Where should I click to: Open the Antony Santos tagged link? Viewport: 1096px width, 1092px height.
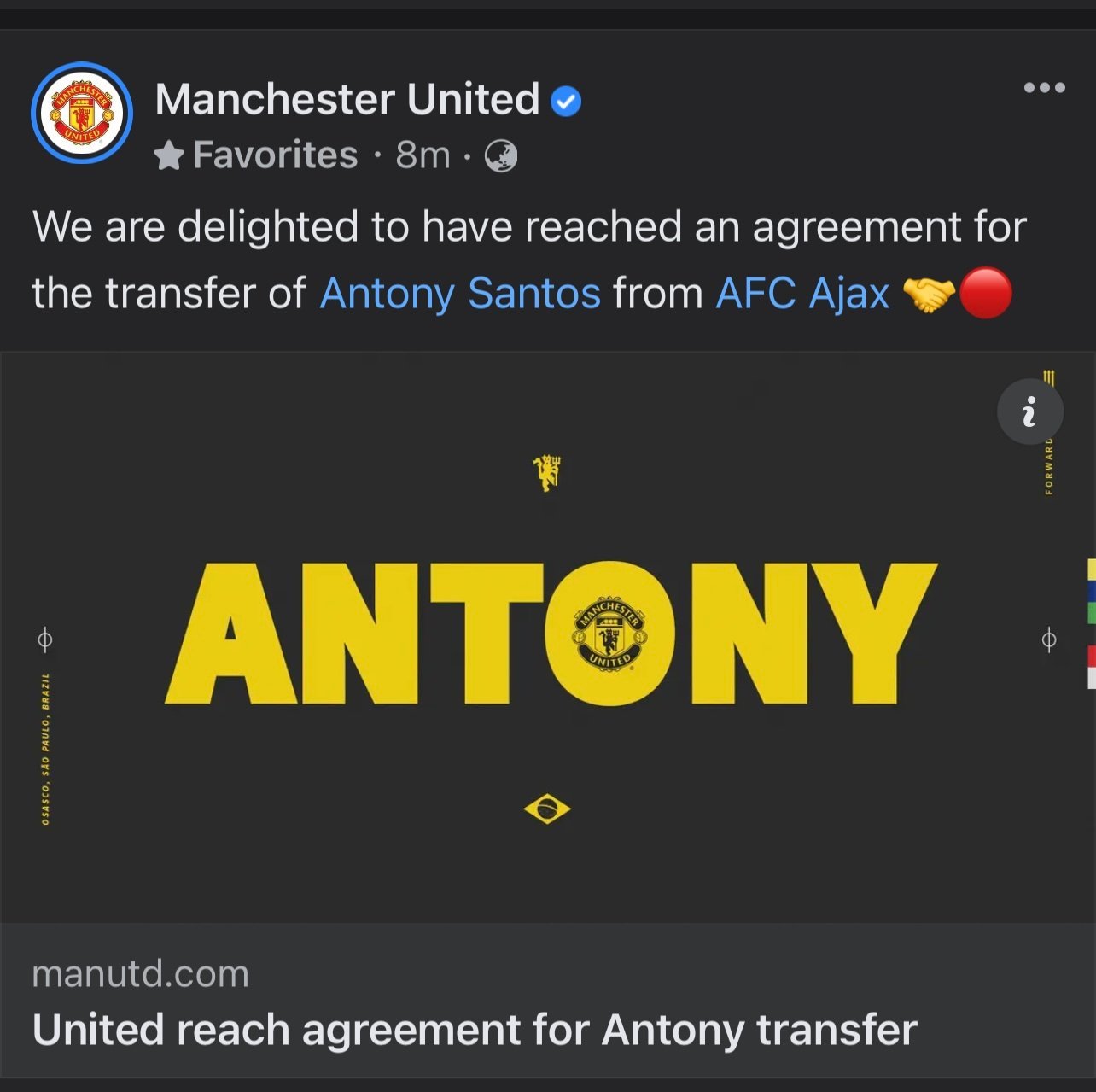pyautogui.click(x=460, y=294)
